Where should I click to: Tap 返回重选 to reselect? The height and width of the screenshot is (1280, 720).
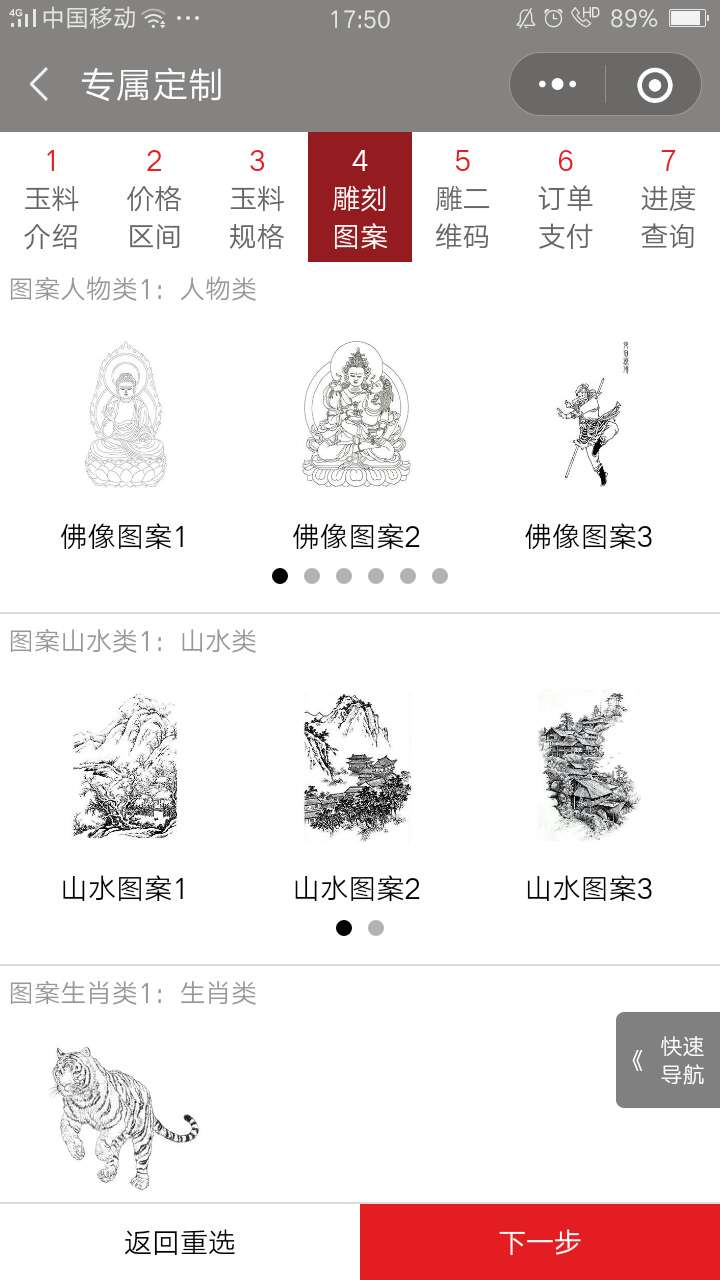(x=180, y=1242)
